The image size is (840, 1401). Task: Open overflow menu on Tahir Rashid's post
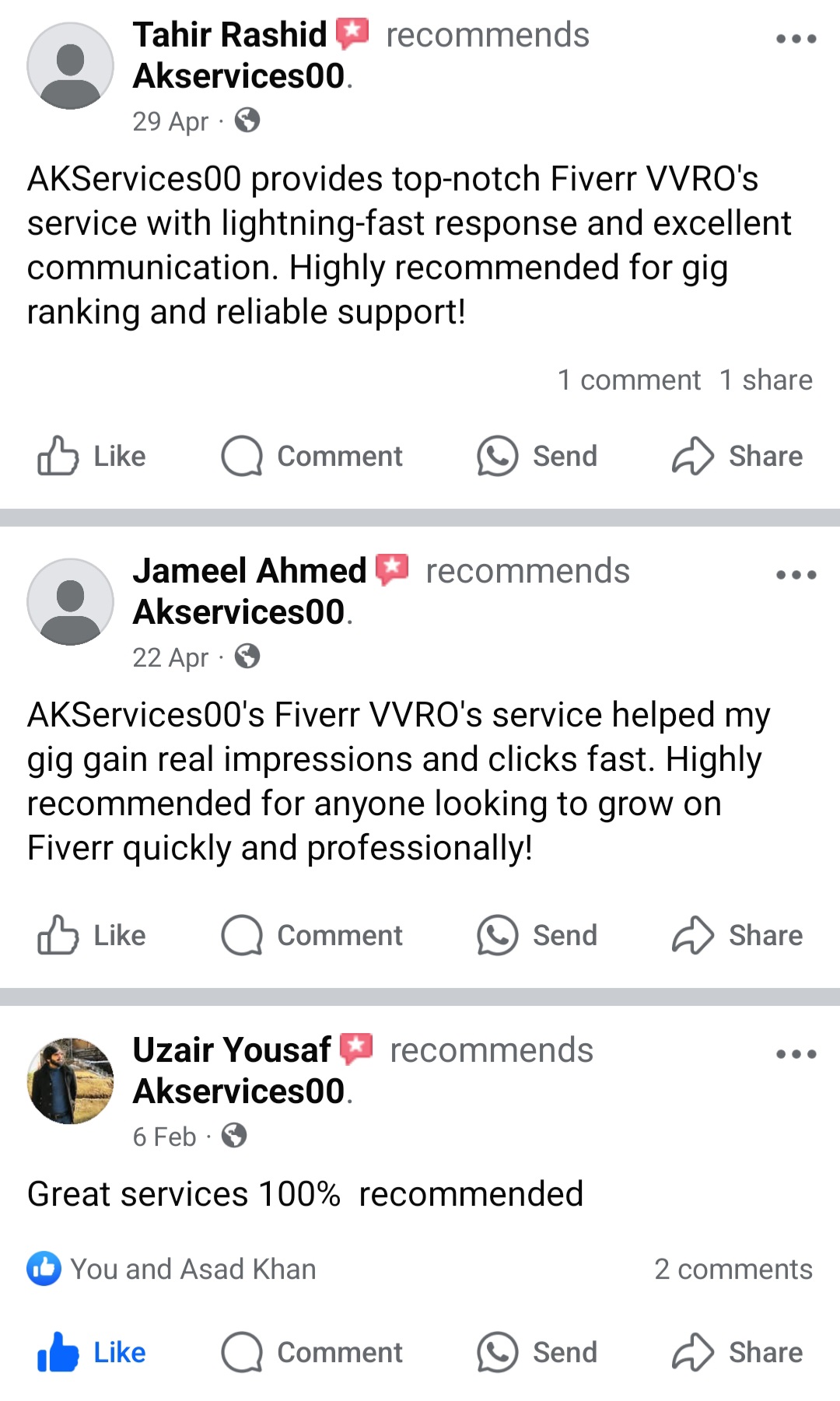pos(796,39)
